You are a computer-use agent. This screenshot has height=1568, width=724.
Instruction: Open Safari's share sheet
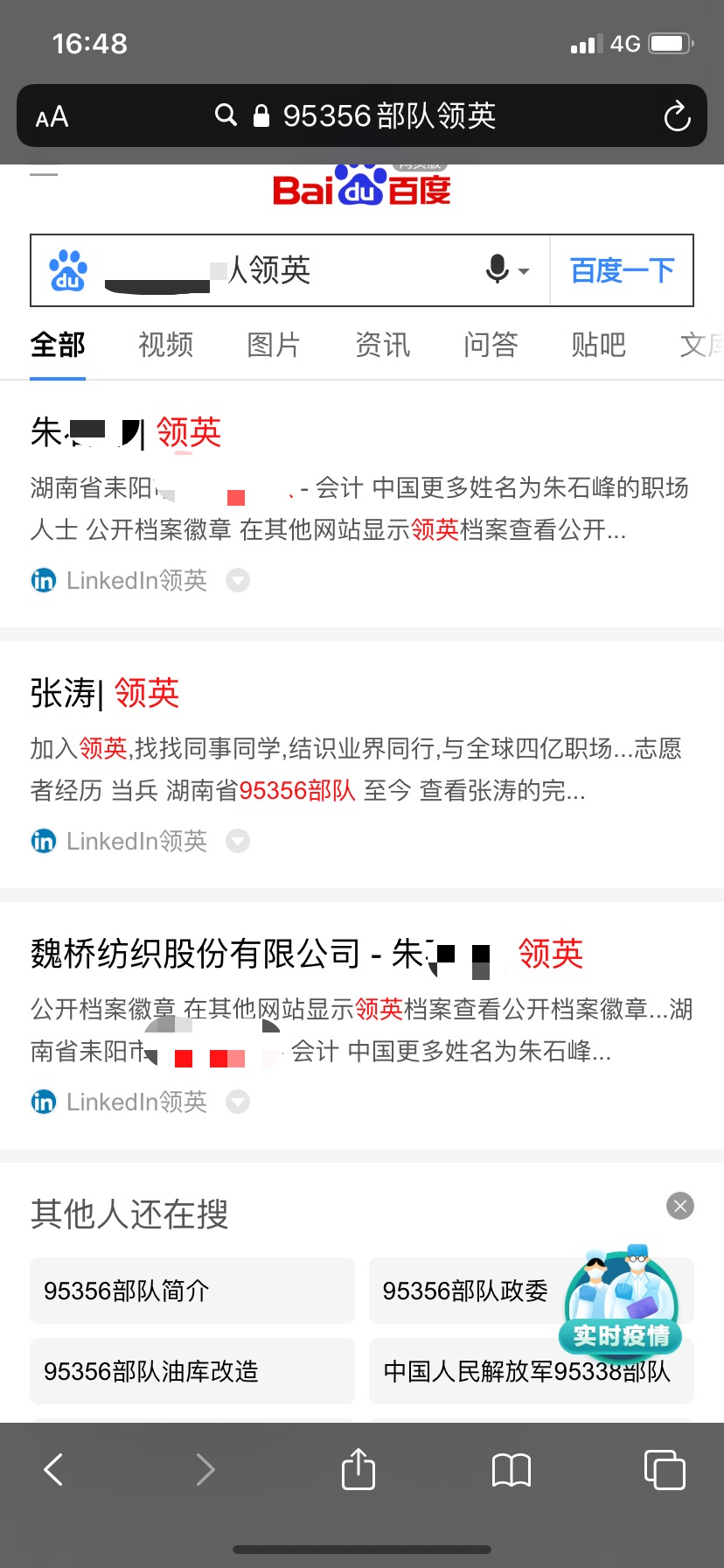358,1467
